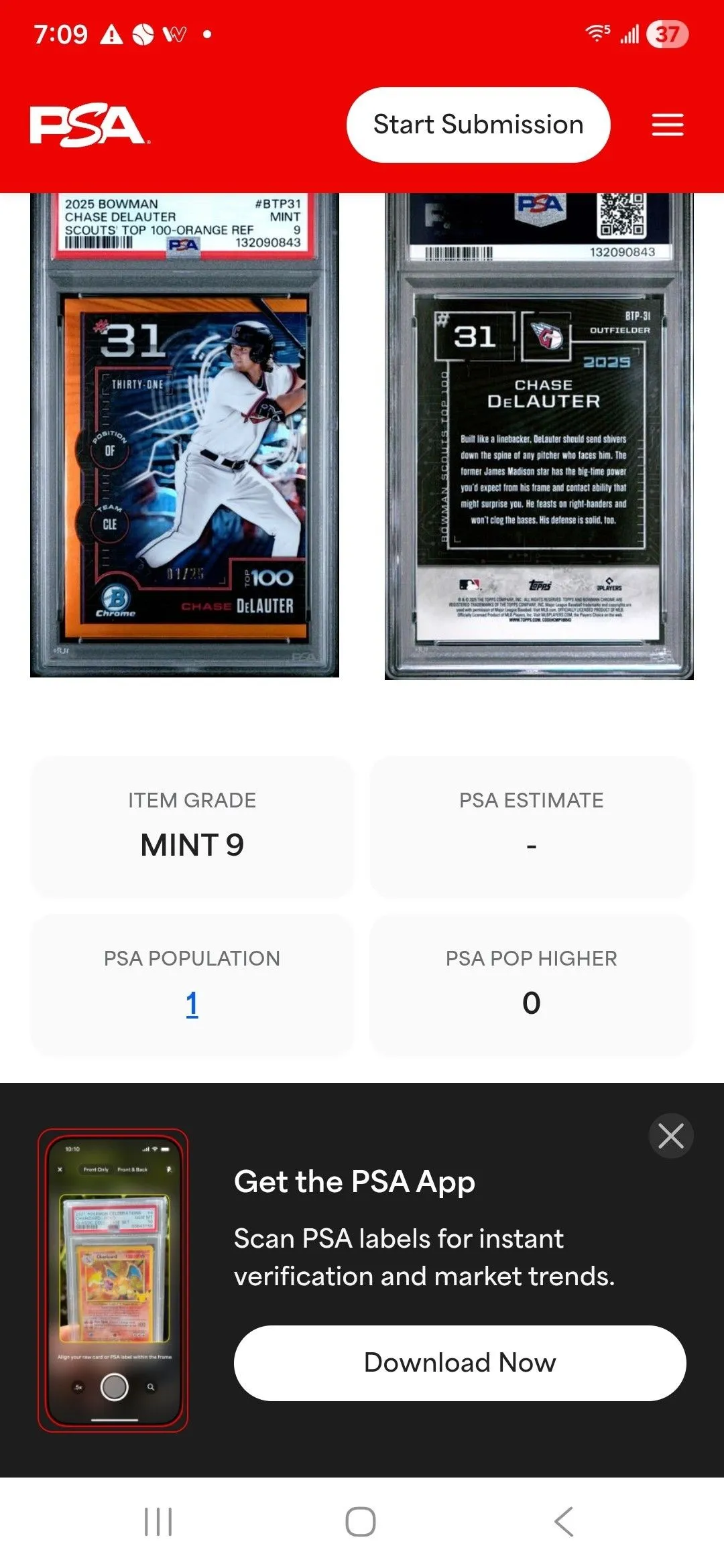Screen dimensions: 724x1568
Task: Open the hamburger menu
Action: point(668,125)
